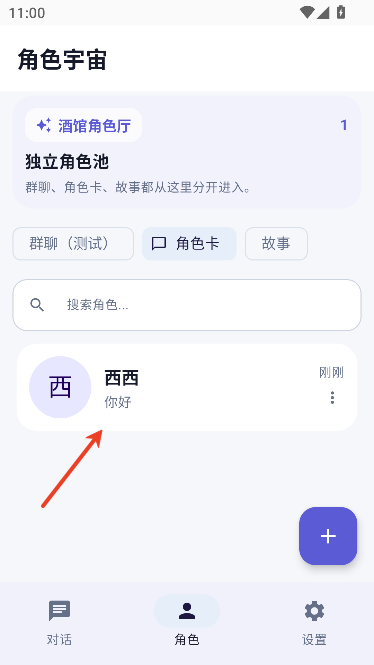Tap the 搜索角色 search field
Viewport: 374px width, 665px height.
[x=187, y=305]
